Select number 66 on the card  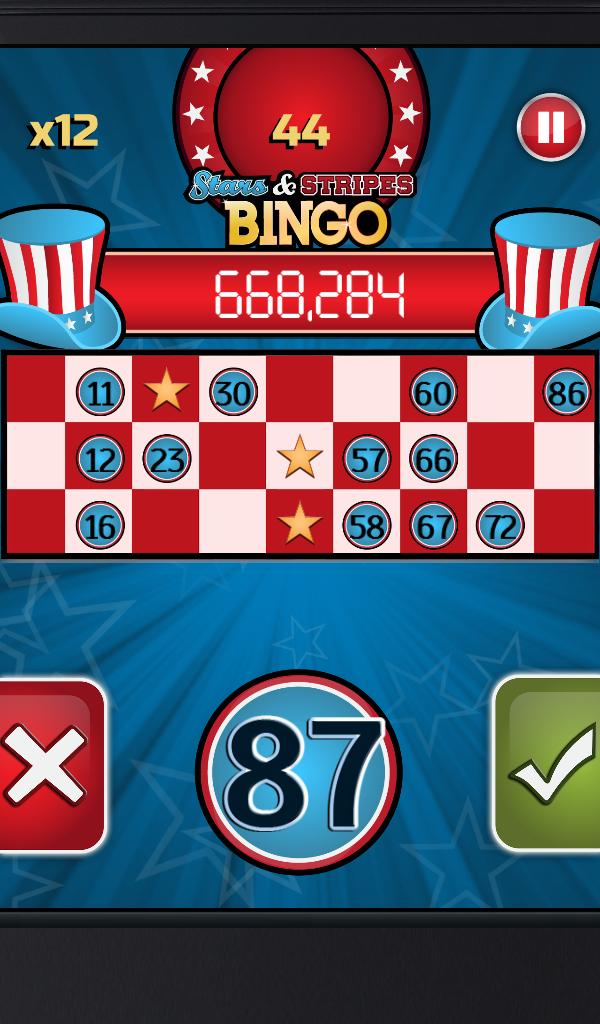(432, 459)
